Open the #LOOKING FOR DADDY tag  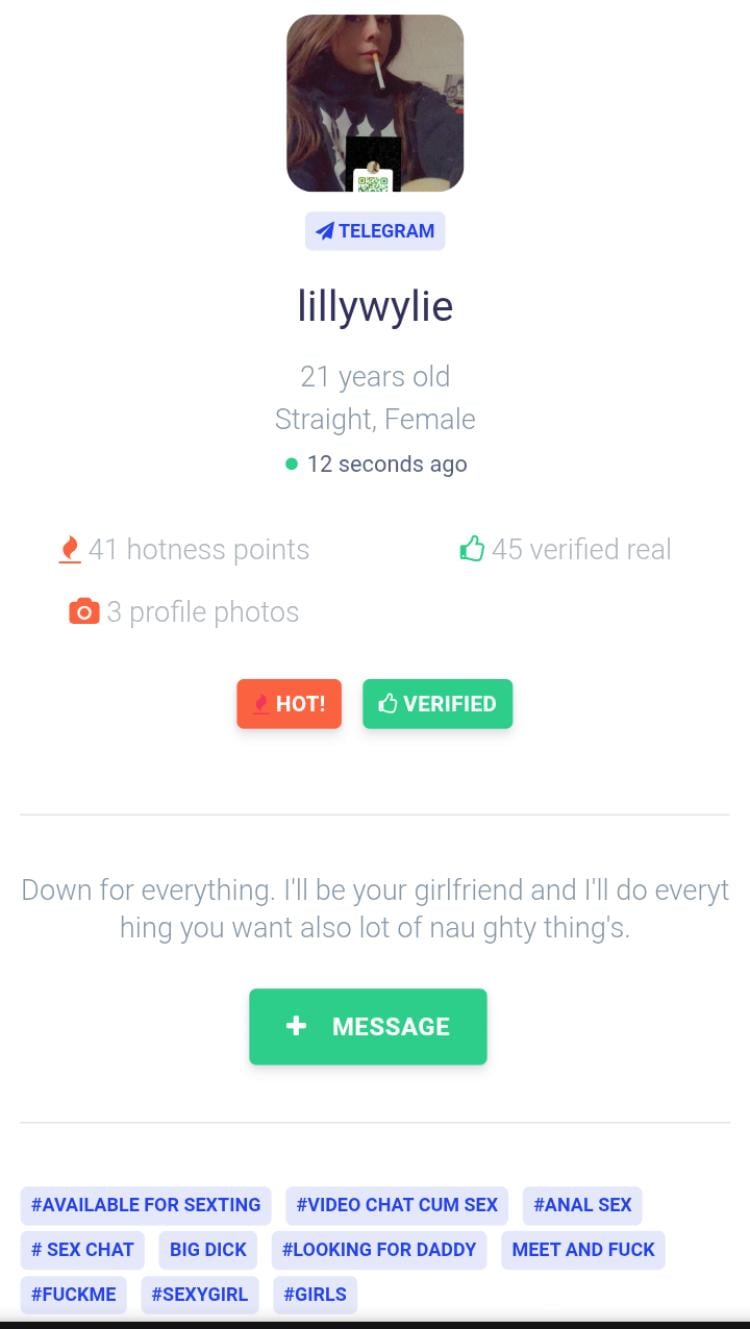click(x=379, y=1249)
